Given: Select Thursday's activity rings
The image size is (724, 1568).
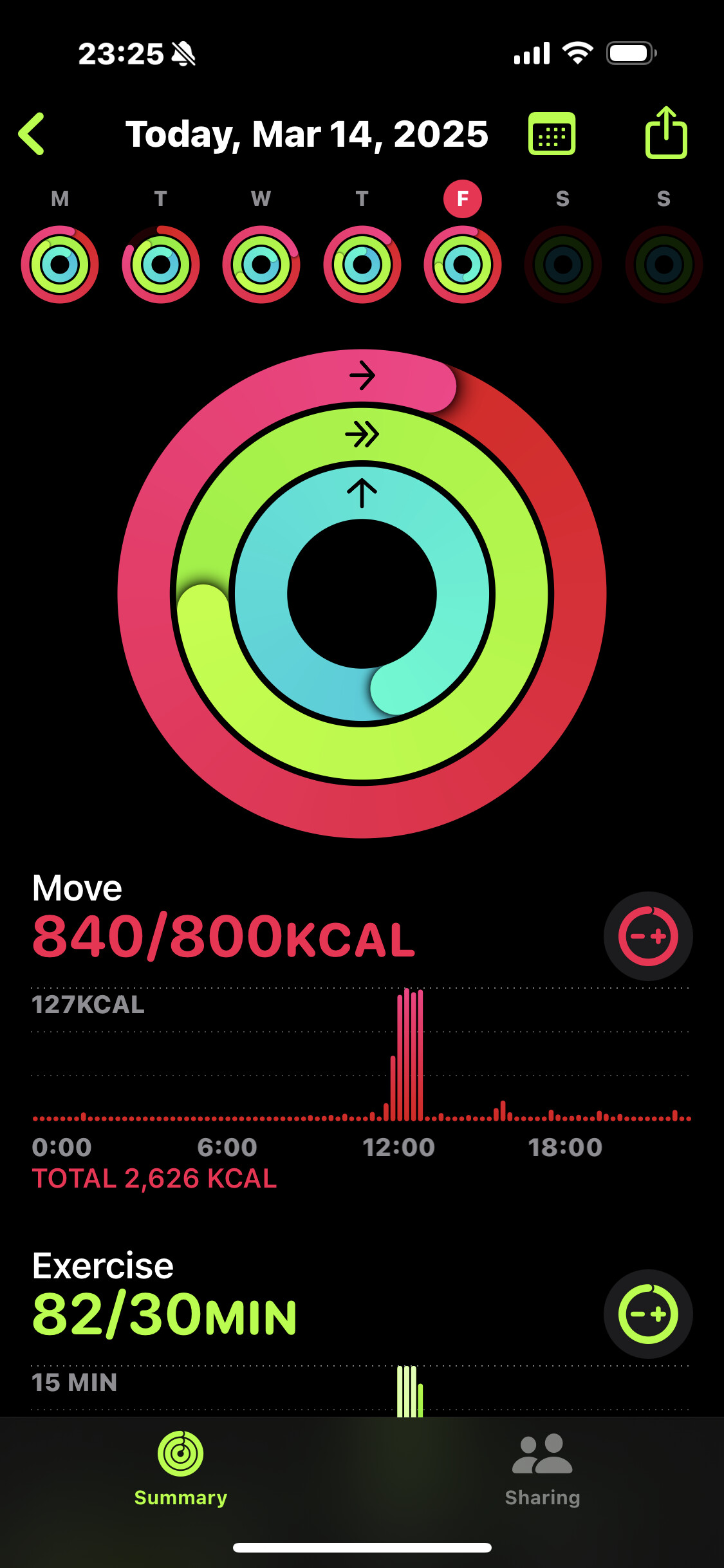Looking at the screenshot, I should point(362,264).
